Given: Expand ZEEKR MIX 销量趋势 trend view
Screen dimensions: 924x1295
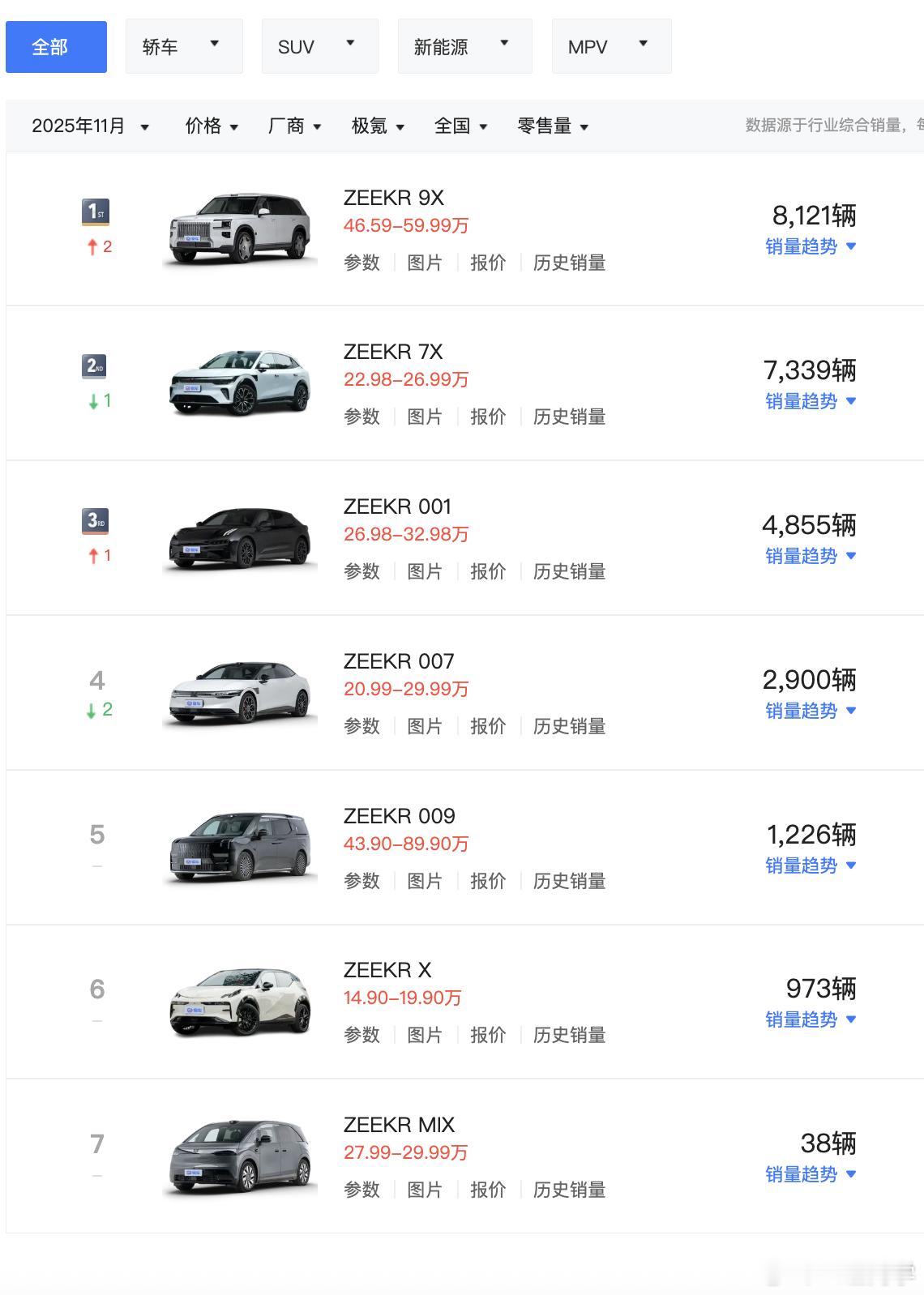Looking at the screenshot, I should point(811,1173).
